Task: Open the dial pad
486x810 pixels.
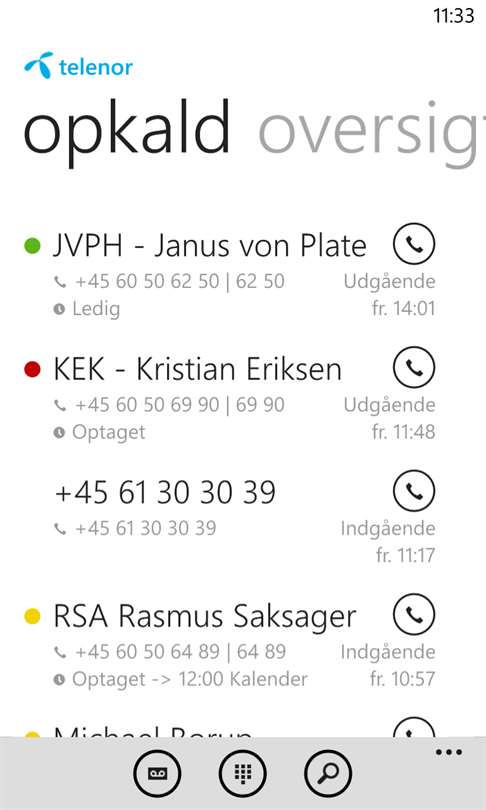Action: (x=243, y=773)
